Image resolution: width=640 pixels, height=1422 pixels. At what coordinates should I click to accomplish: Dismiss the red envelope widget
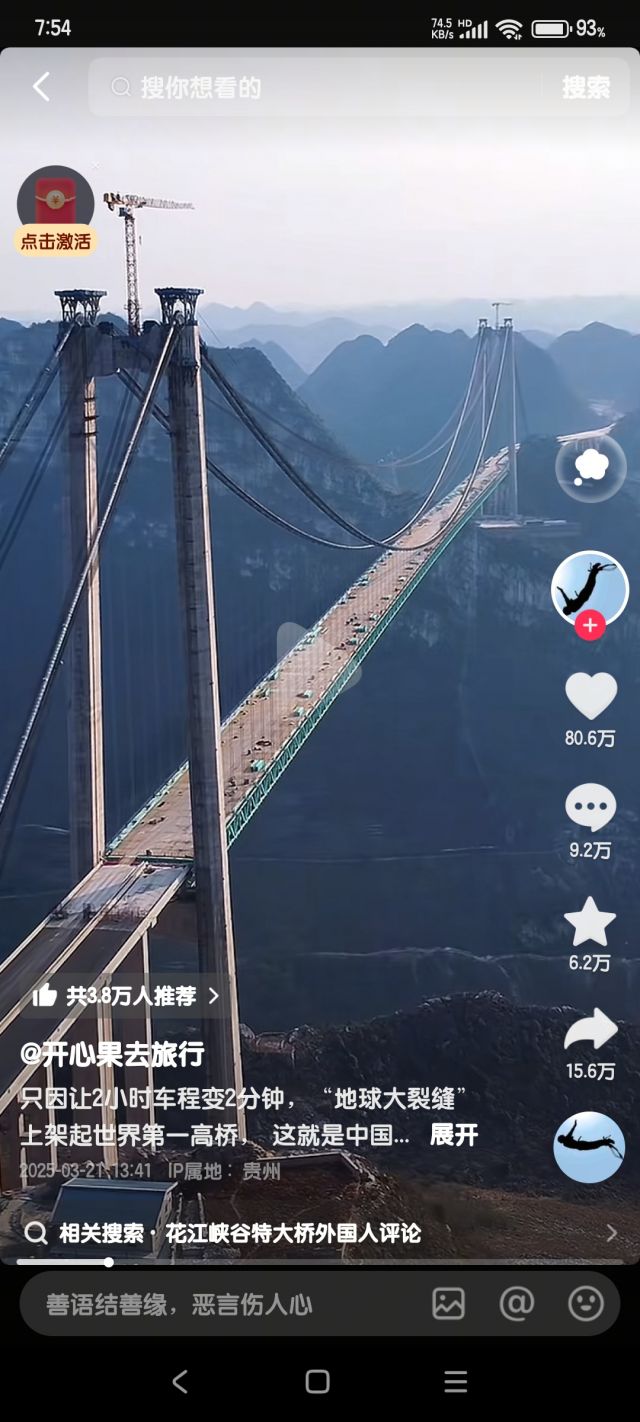coord(96,166)
